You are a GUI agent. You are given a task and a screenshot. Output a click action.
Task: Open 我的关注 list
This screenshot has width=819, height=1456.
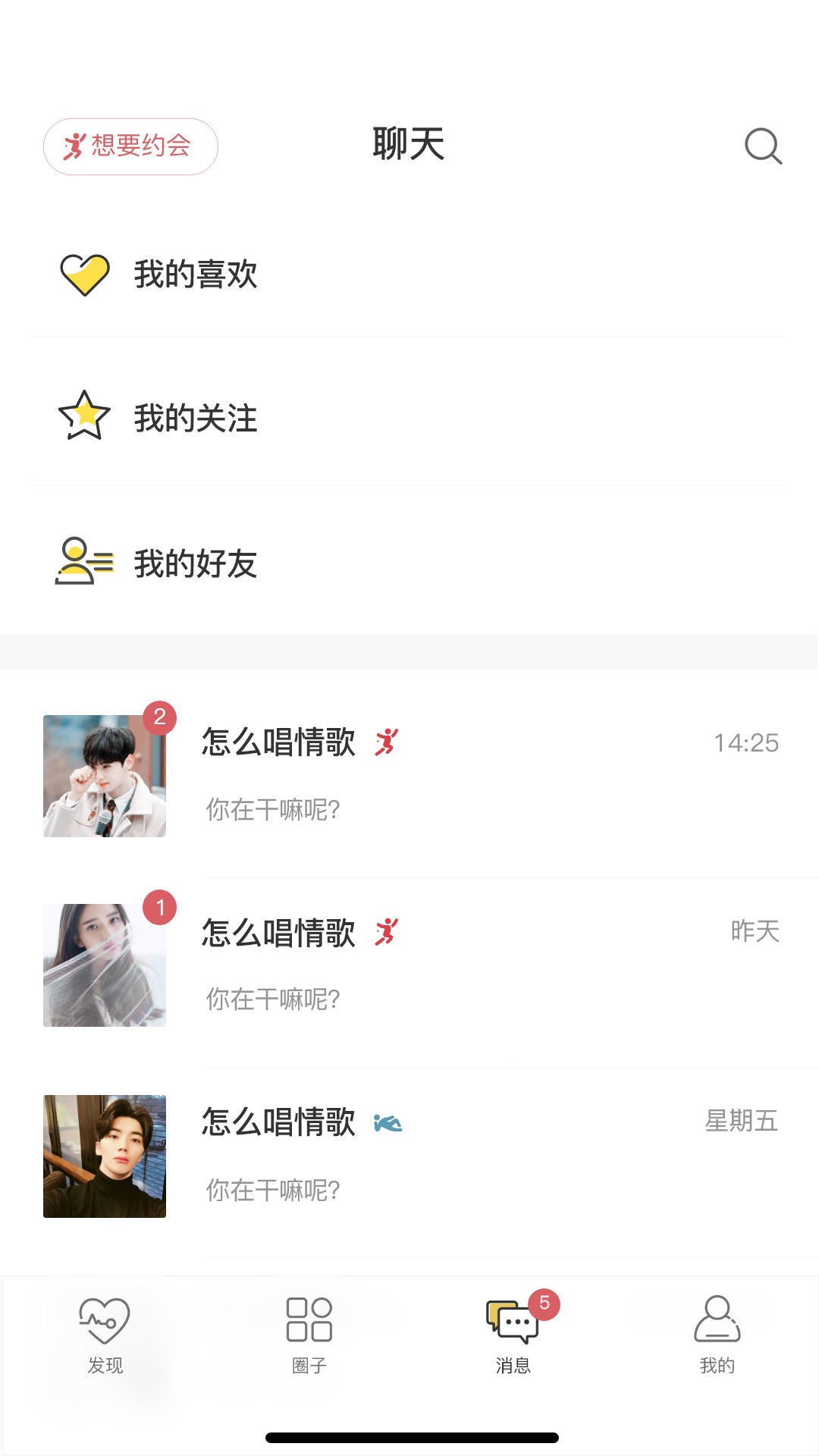pos(194,416)
